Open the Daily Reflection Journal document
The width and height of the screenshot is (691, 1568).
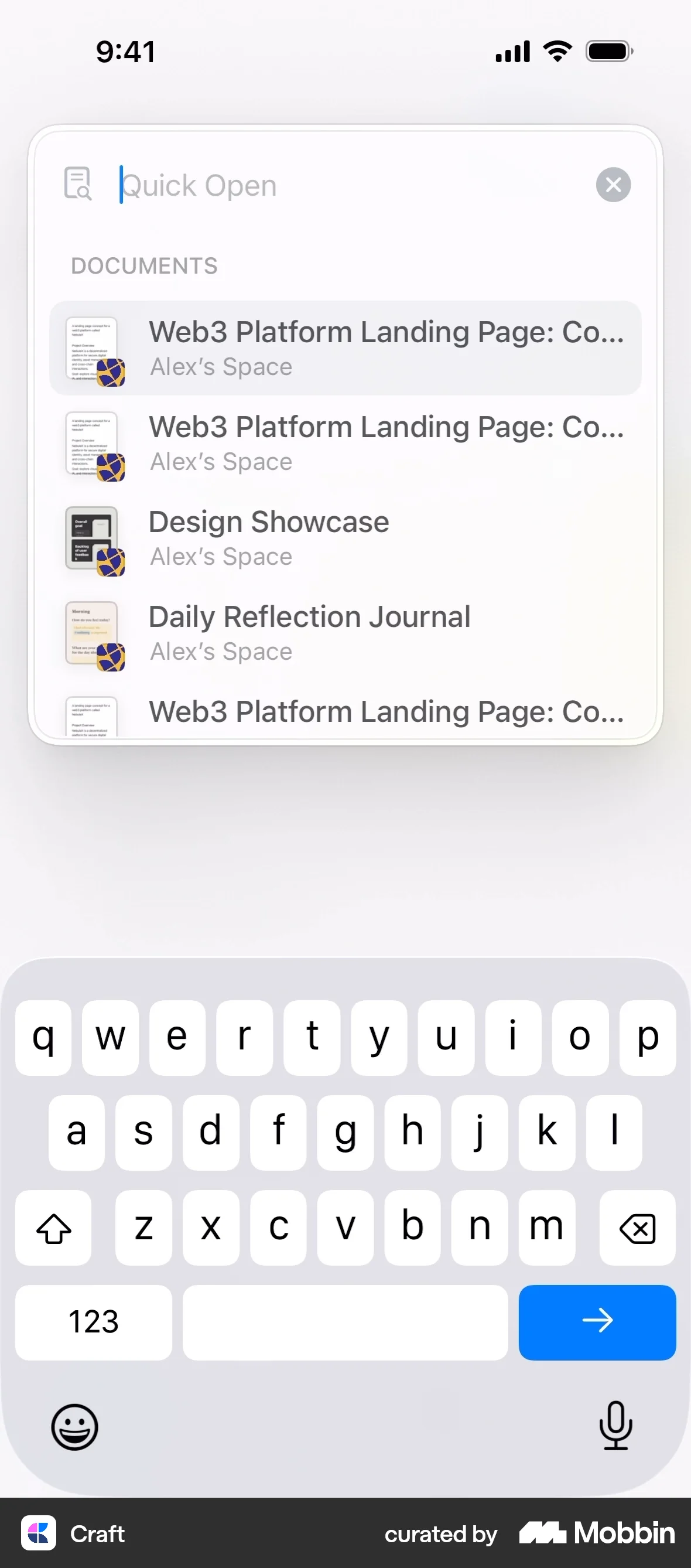345,633
